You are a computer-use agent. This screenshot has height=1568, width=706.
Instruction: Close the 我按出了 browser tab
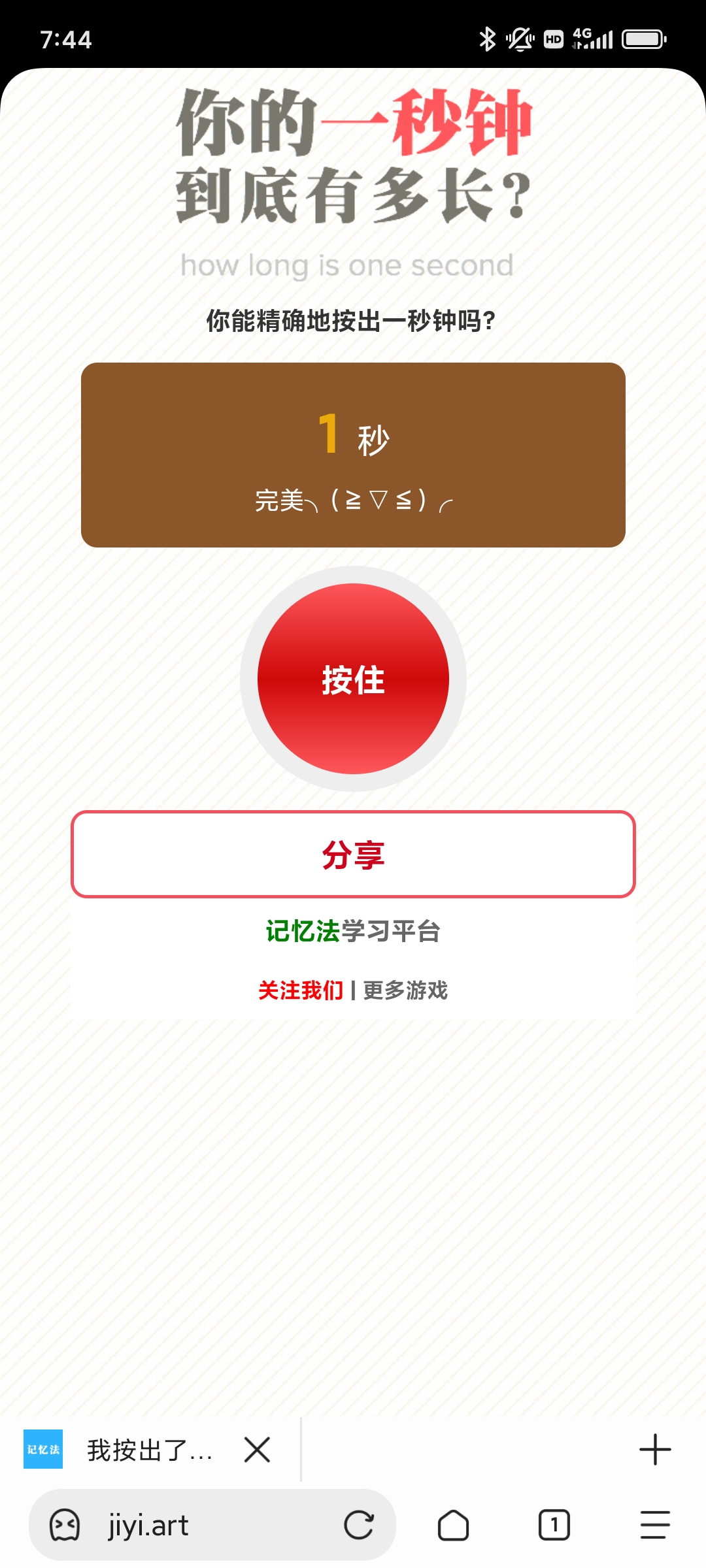[257, 1449]
